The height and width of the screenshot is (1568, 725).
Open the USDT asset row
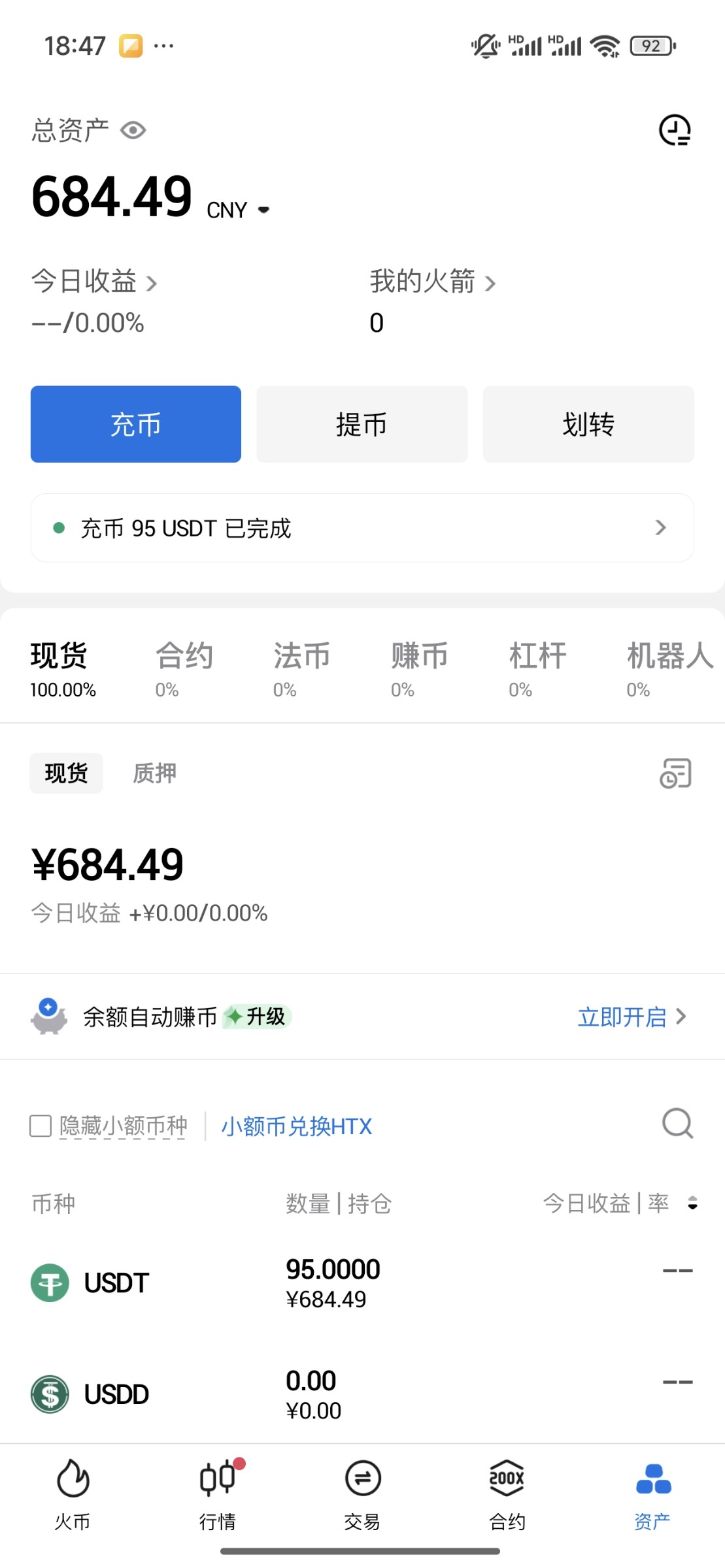pyautogui.click(x=362, y=1283)
